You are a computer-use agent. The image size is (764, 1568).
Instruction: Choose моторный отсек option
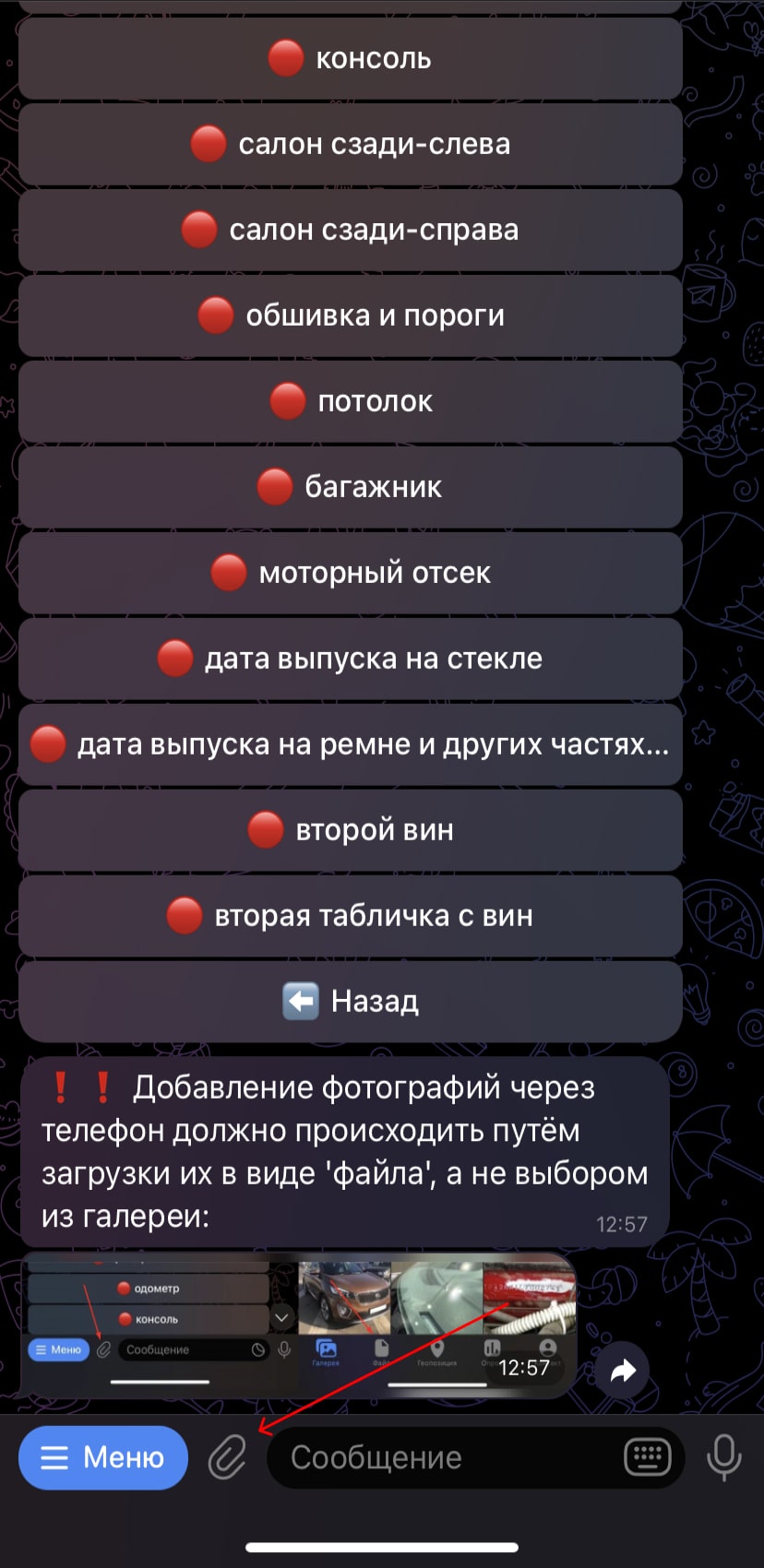[350, 573]
